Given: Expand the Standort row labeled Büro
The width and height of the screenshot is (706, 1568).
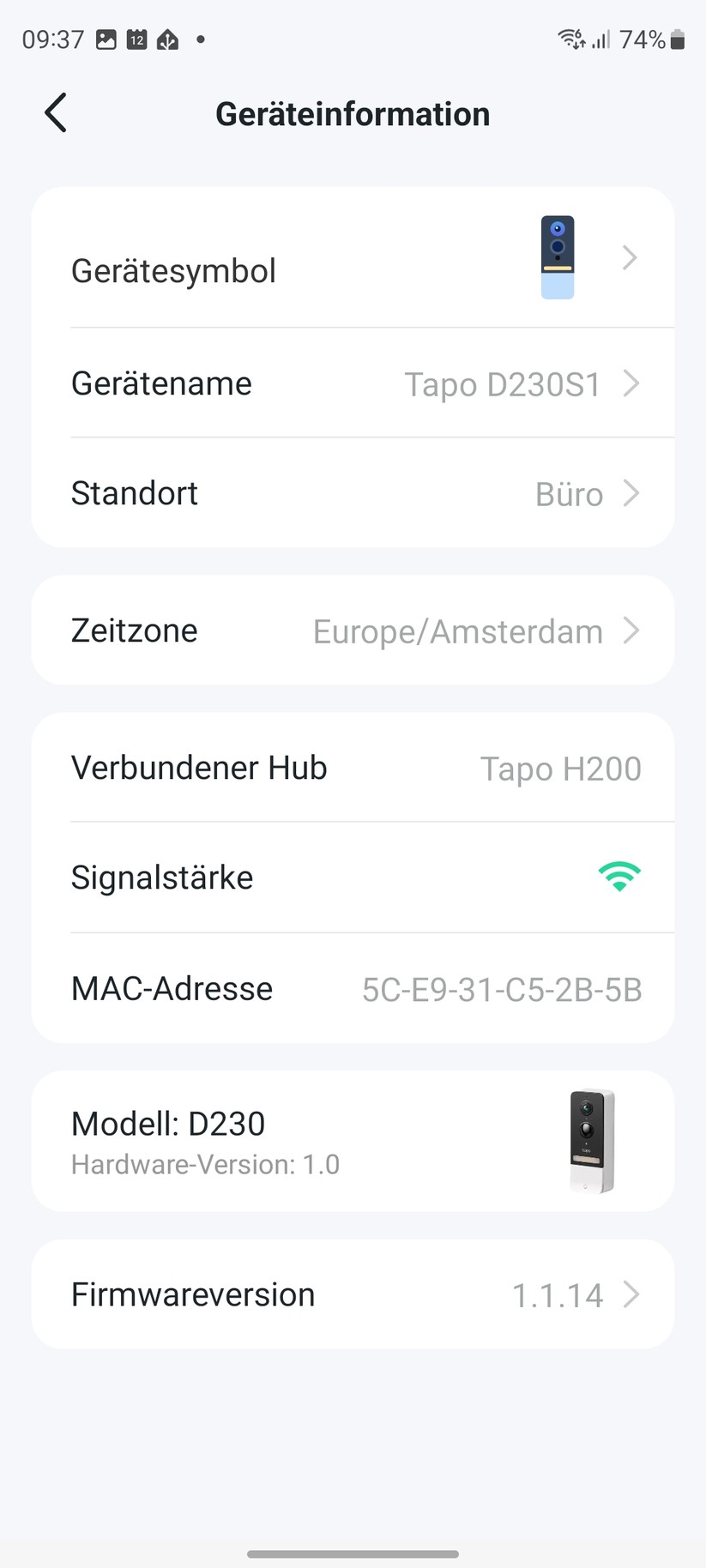Looking at the screenshot, I should (x=353, y=493).
